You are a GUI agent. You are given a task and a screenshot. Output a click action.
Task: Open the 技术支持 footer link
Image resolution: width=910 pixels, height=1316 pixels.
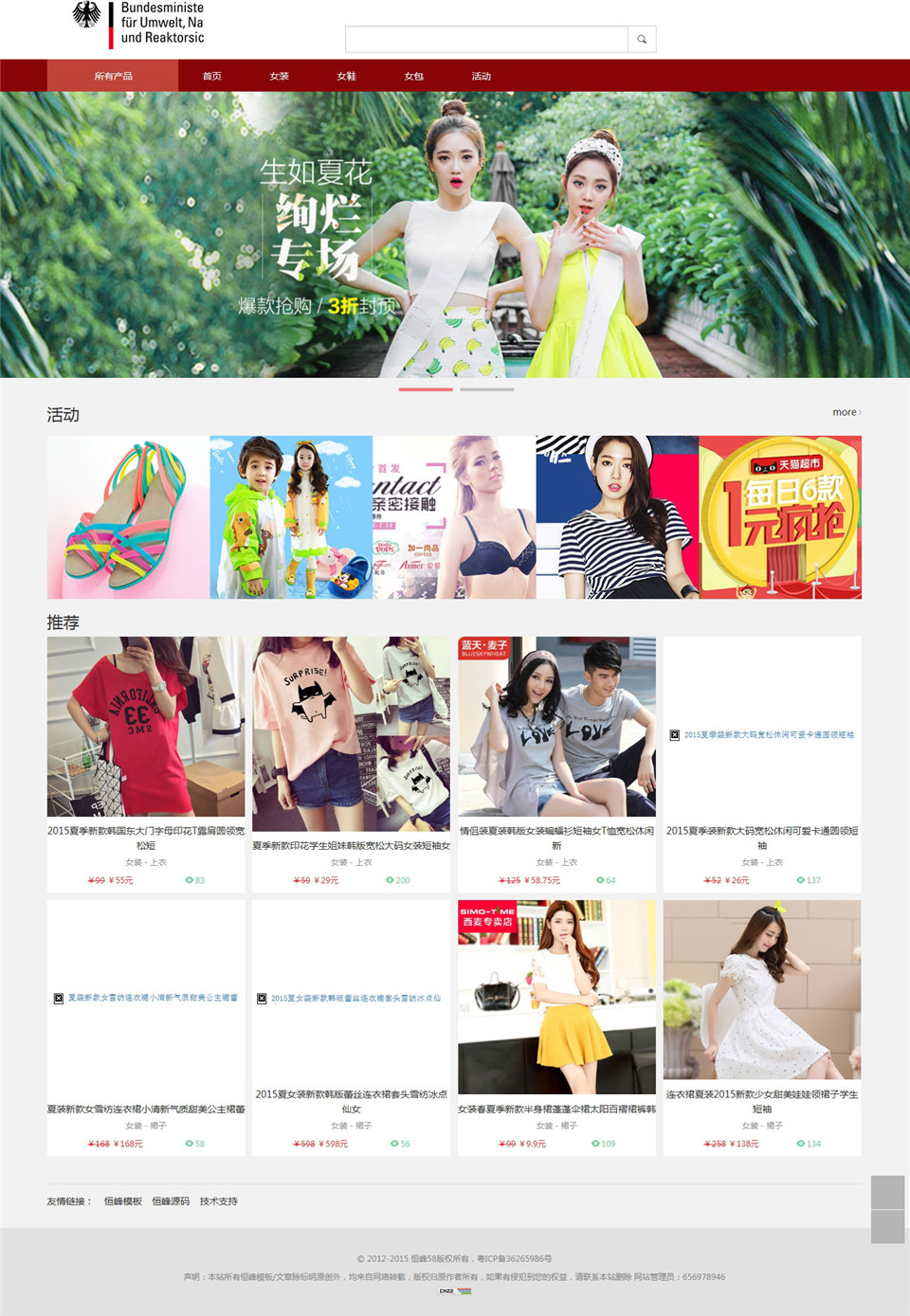[x=218, y=1201]
